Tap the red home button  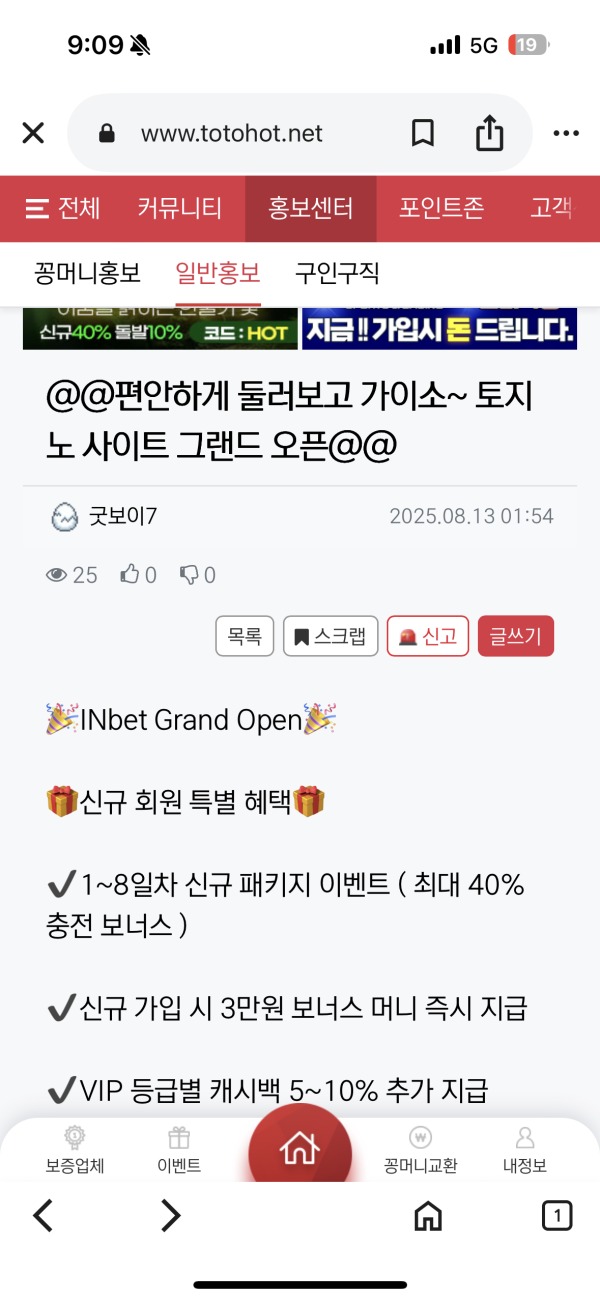300,1150
